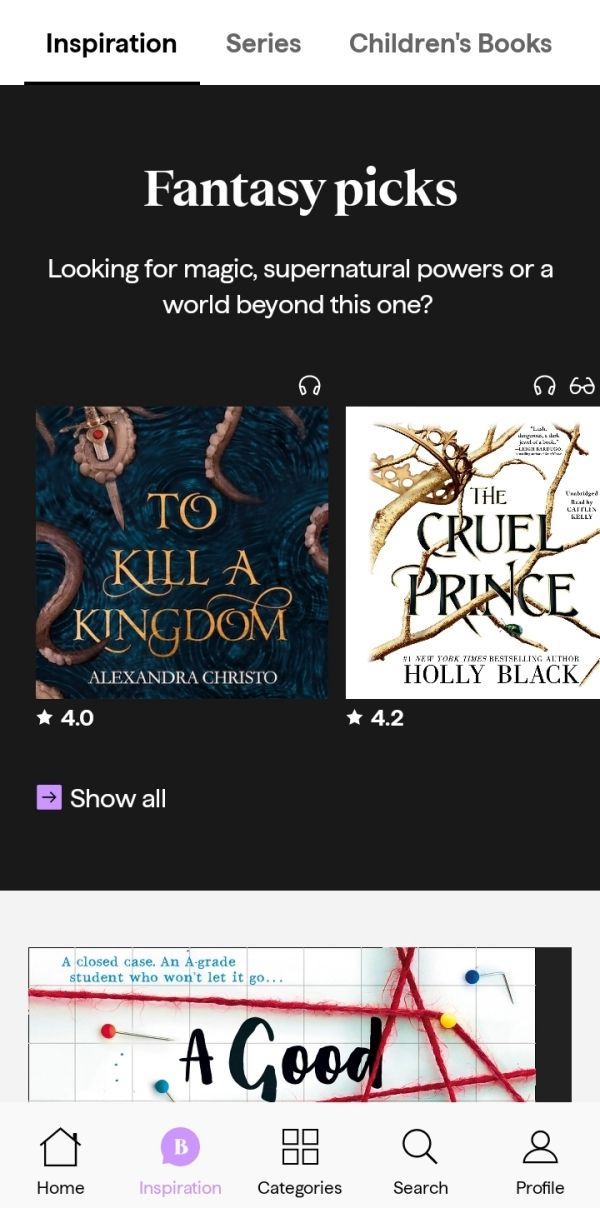Viewport: 600px width, 1208px height.
Task: Open Categories from bottom navigation
Action: (300, 1162)
